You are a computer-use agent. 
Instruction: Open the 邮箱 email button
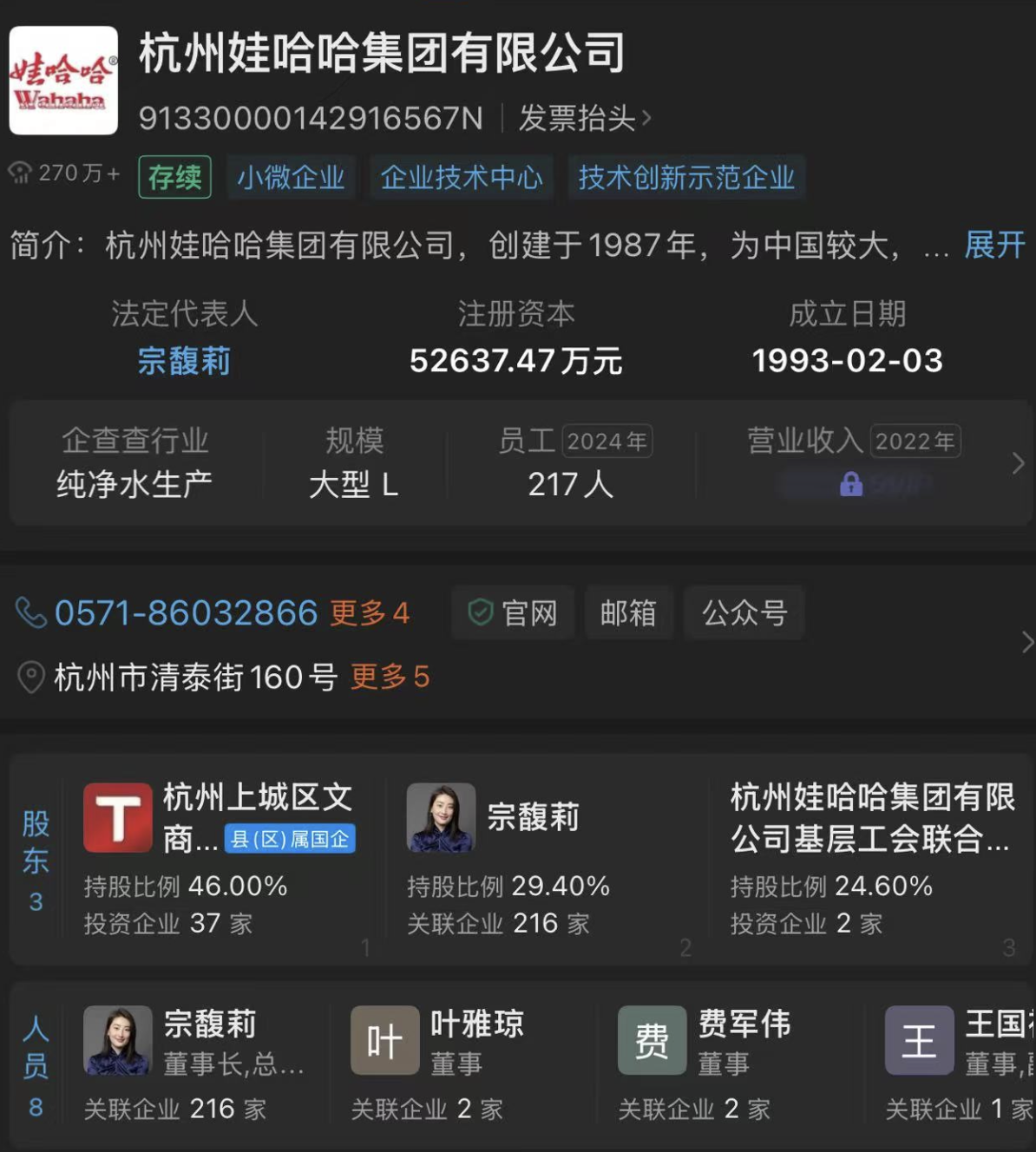point(628,613)
